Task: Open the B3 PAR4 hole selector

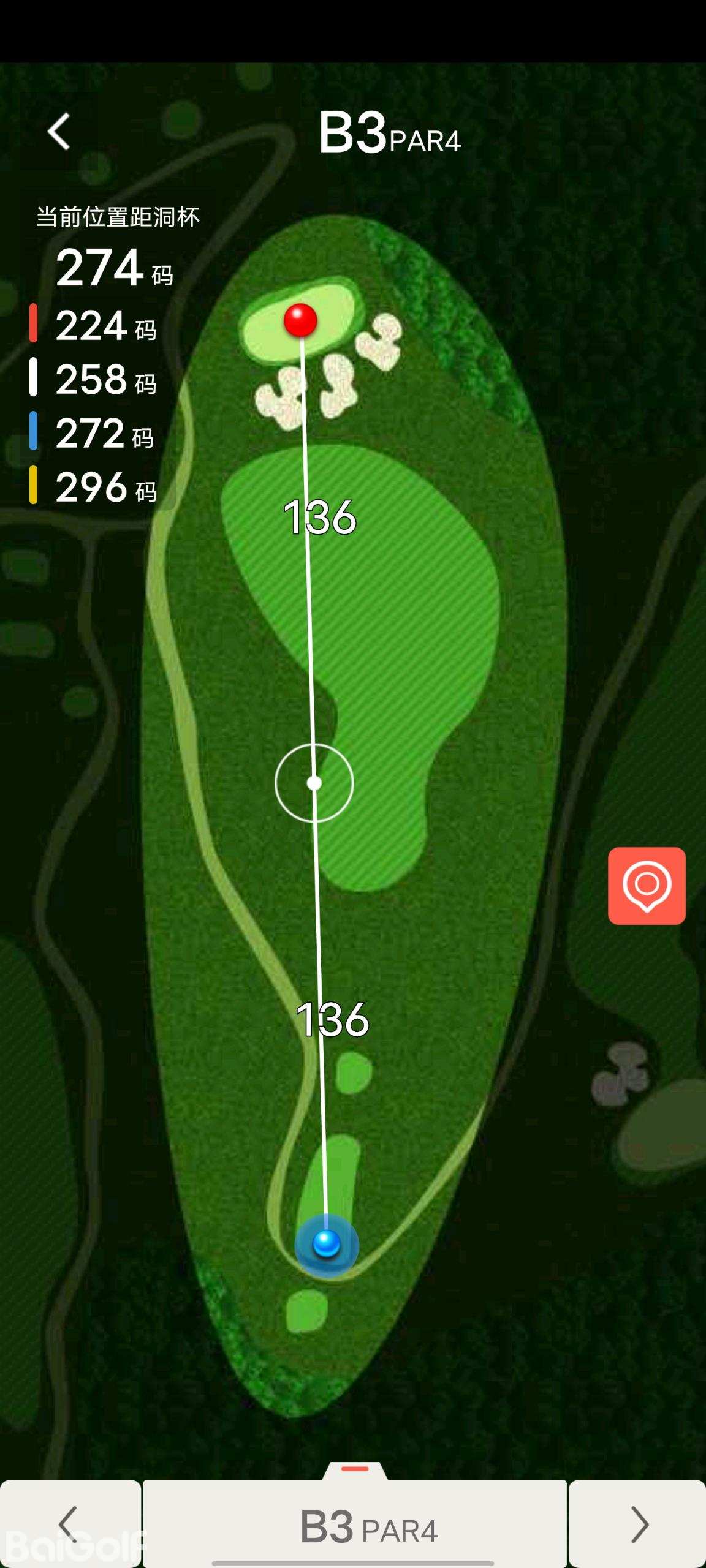Action: click(x=355, y=1525)
